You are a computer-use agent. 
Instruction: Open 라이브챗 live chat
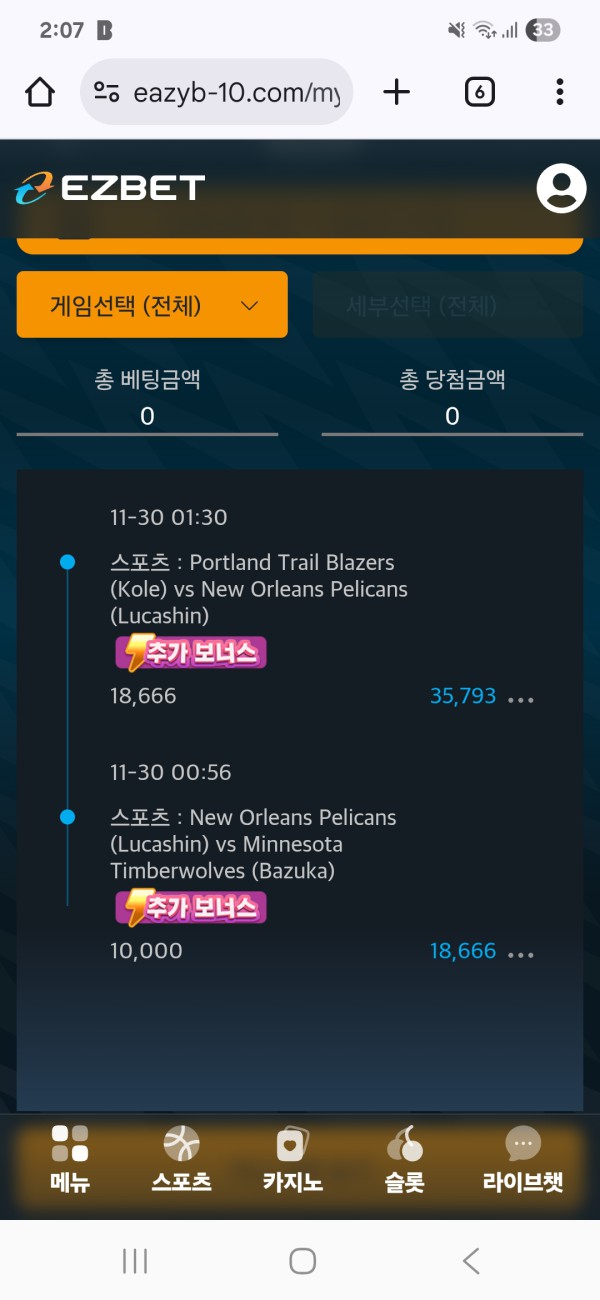[522, 1159]
